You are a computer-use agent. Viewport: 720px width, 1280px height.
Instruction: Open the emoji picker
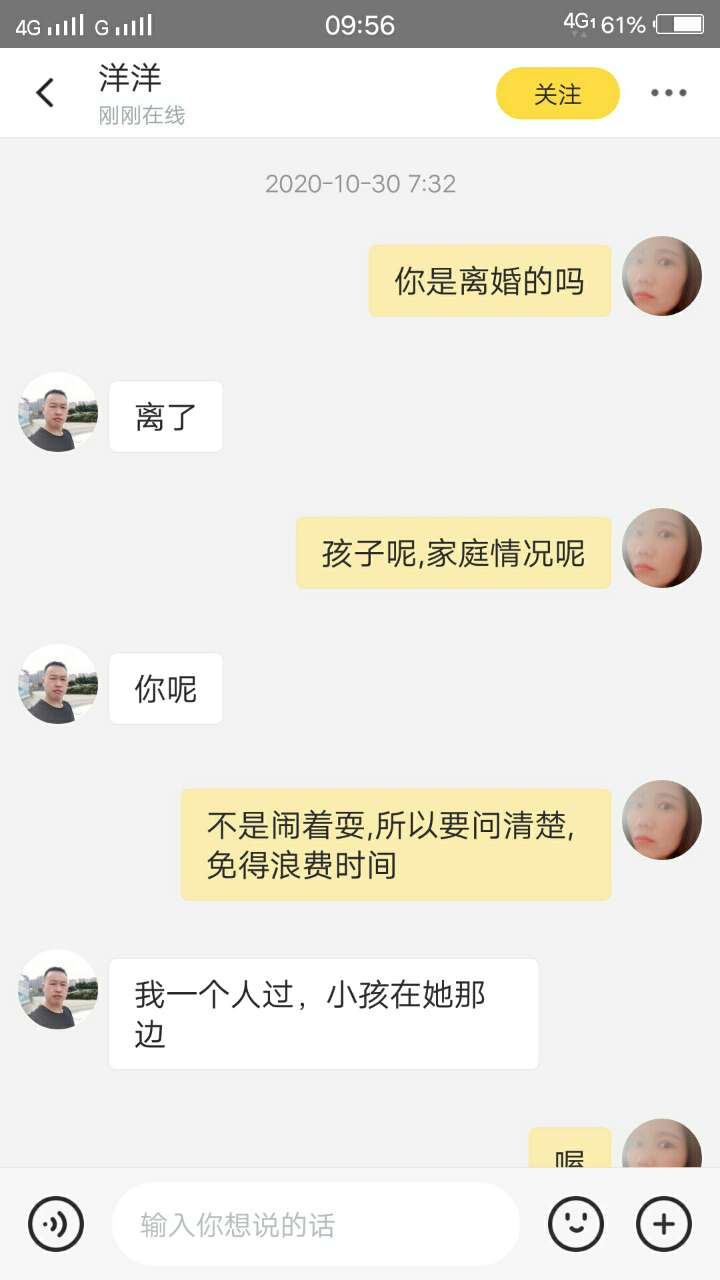tap(576, 1224)
